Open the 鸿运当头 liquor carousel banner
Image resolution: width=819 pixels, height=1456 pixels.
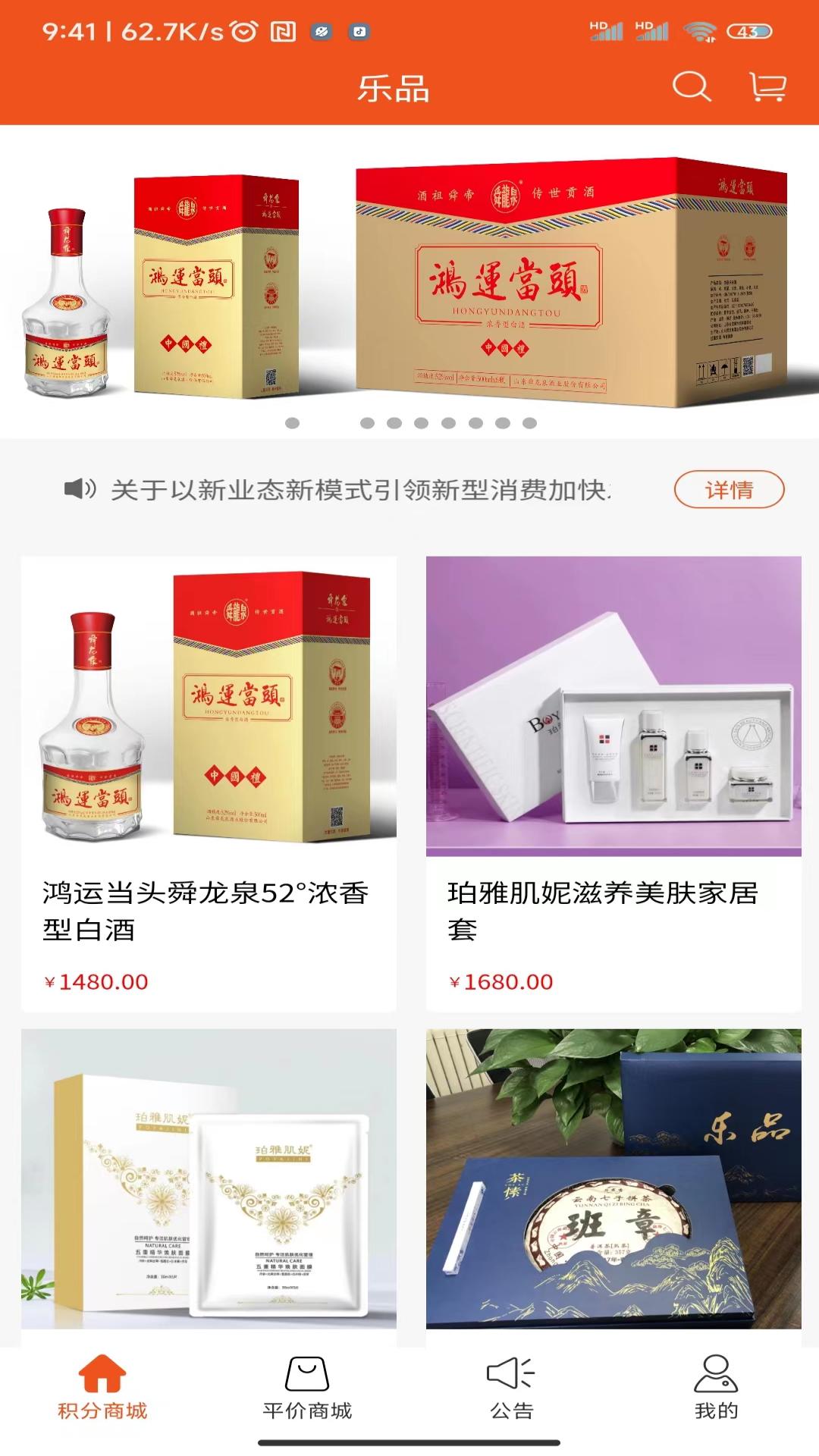coord(409,281)
